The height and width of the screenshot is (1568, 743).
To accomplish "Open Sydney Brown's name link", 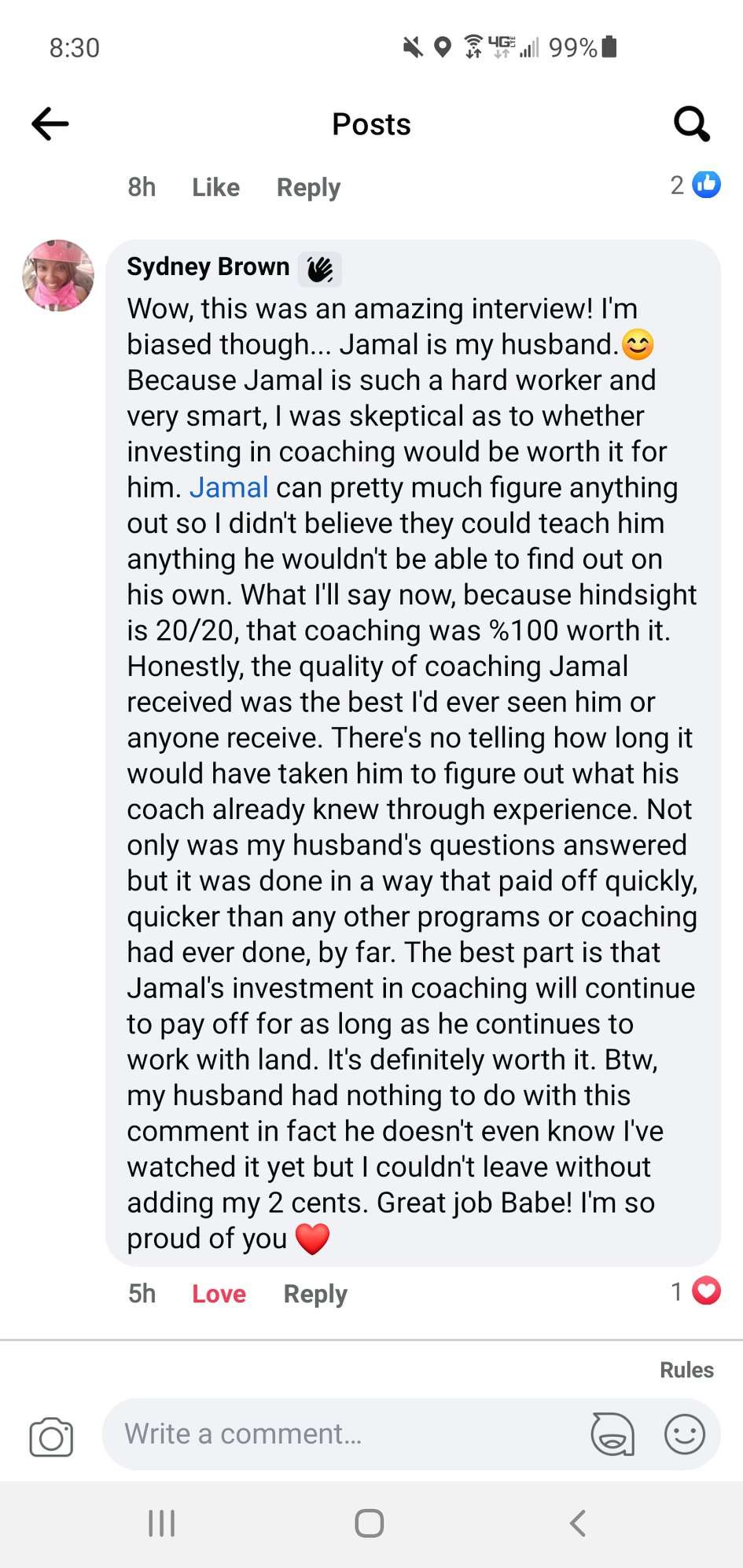I will point(208,267).
